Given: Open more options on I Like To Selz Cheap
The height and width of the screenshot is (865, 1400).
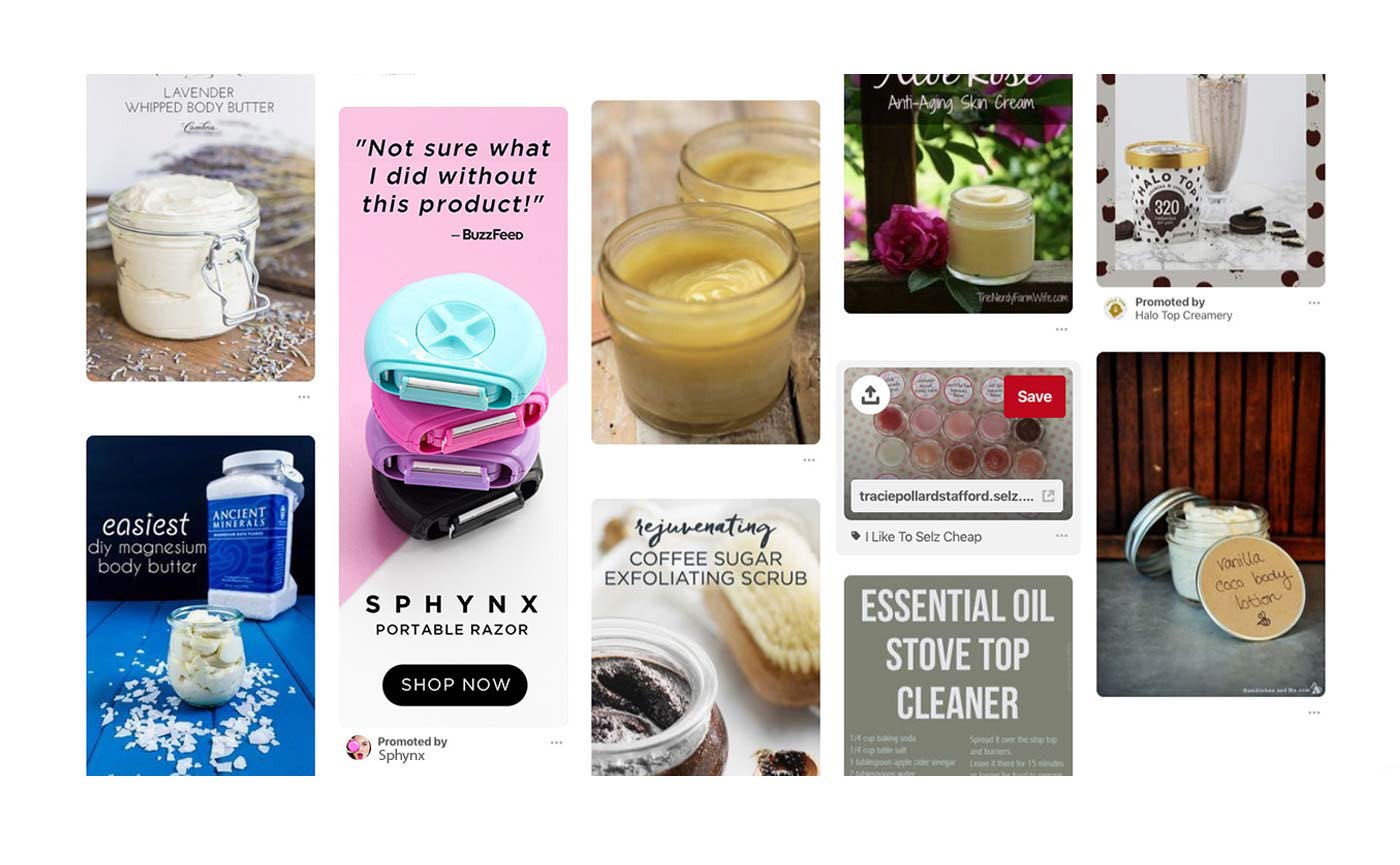Looking at the screenshot, I should click(1061, 536).
